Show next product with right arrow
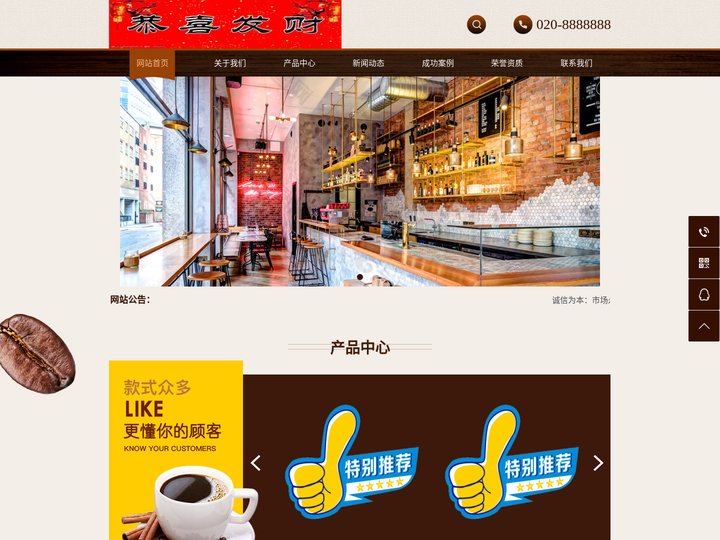This screenshot has height=540, width=720. click(x=598, y=462)
